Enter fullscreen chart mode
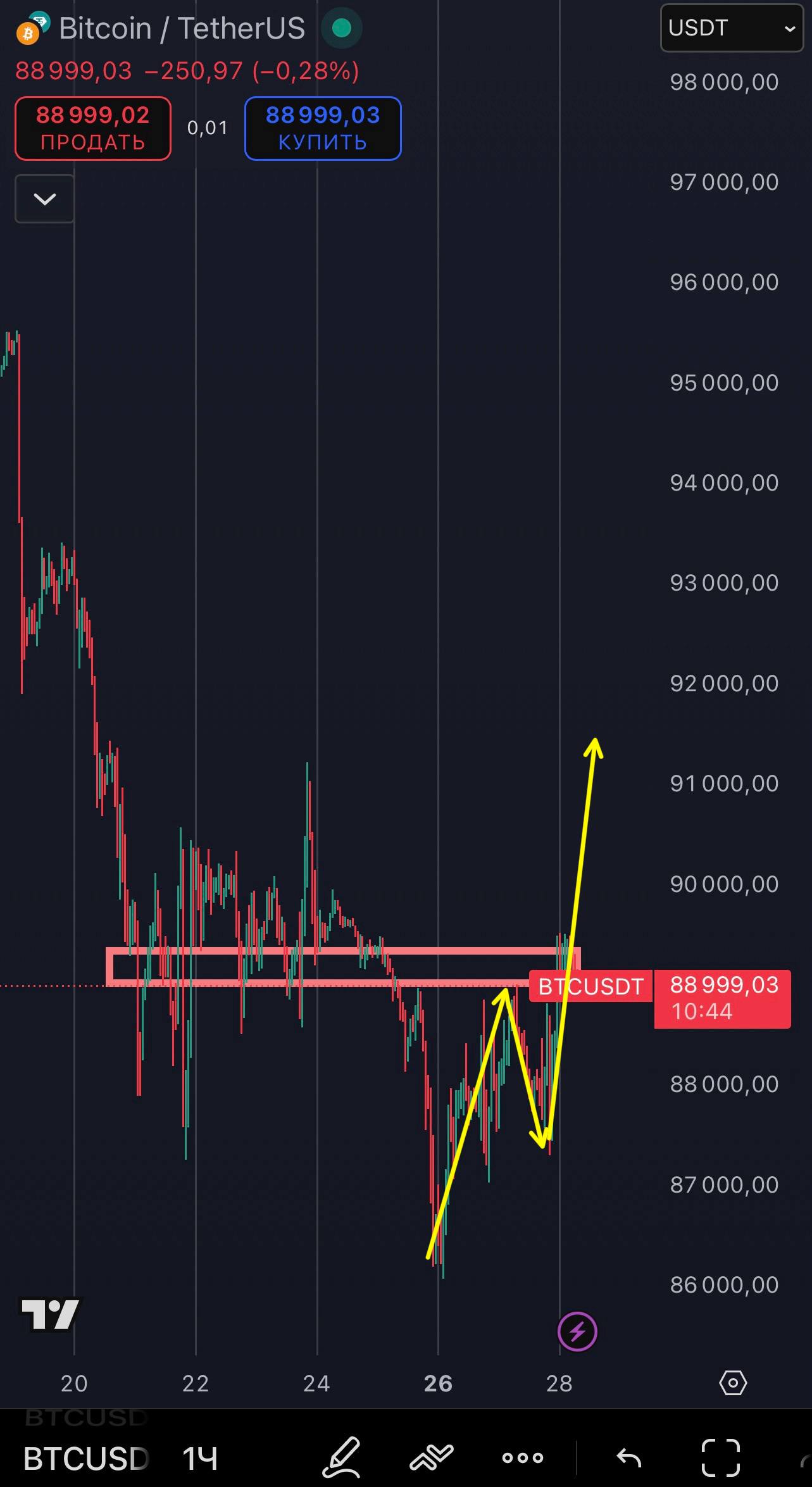812x1487 pixels. (x=721, y=1458)
